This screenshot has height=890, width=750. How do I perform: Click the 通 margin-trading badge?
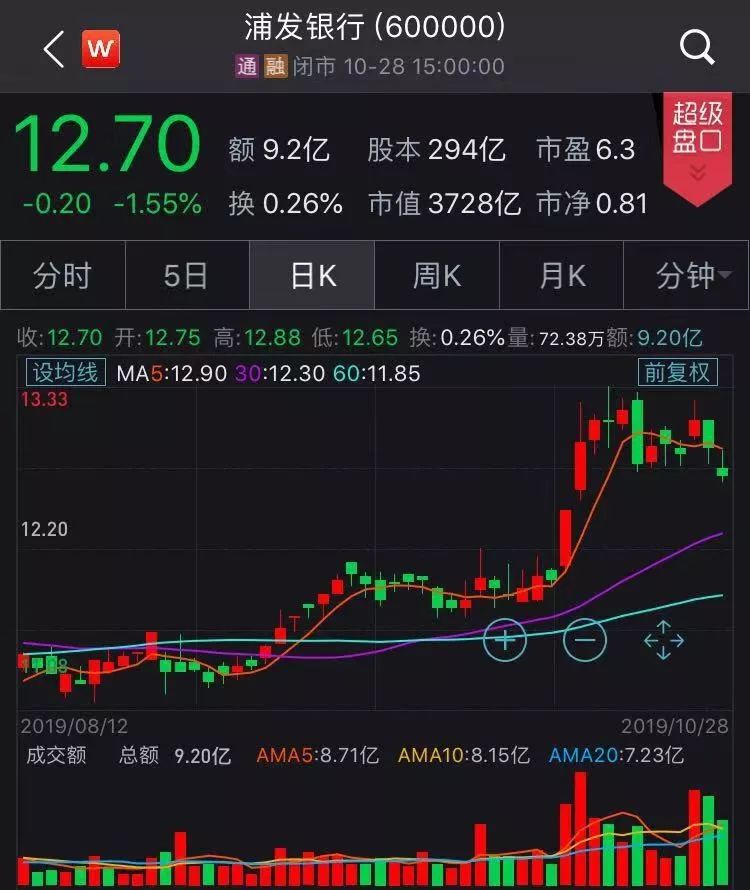tap(244, 67)
